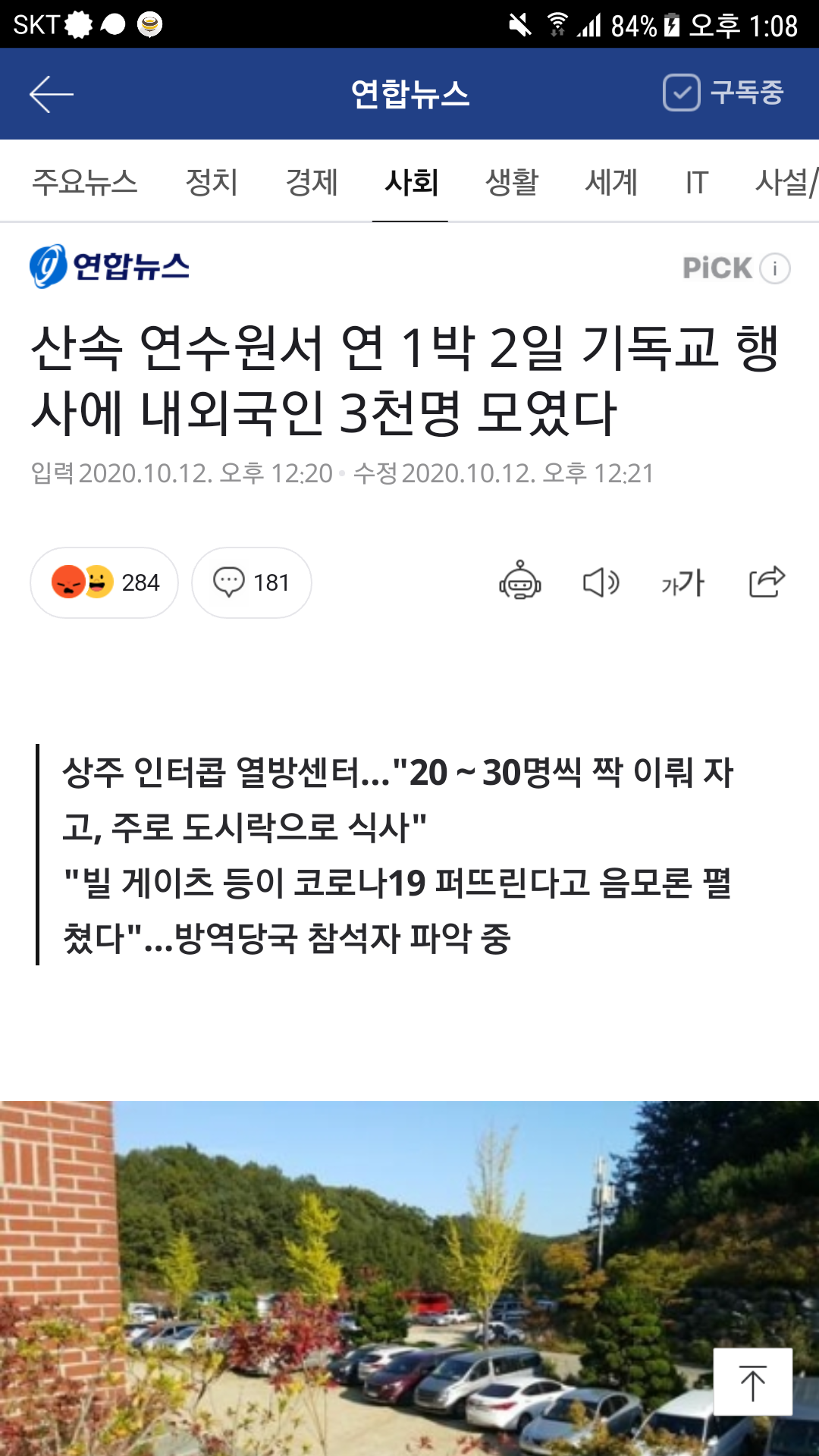Viewport: 819px width, 1456px height.
Task: Go back with the header arrow
Action: pyautogui.click(x=51, y=94)
